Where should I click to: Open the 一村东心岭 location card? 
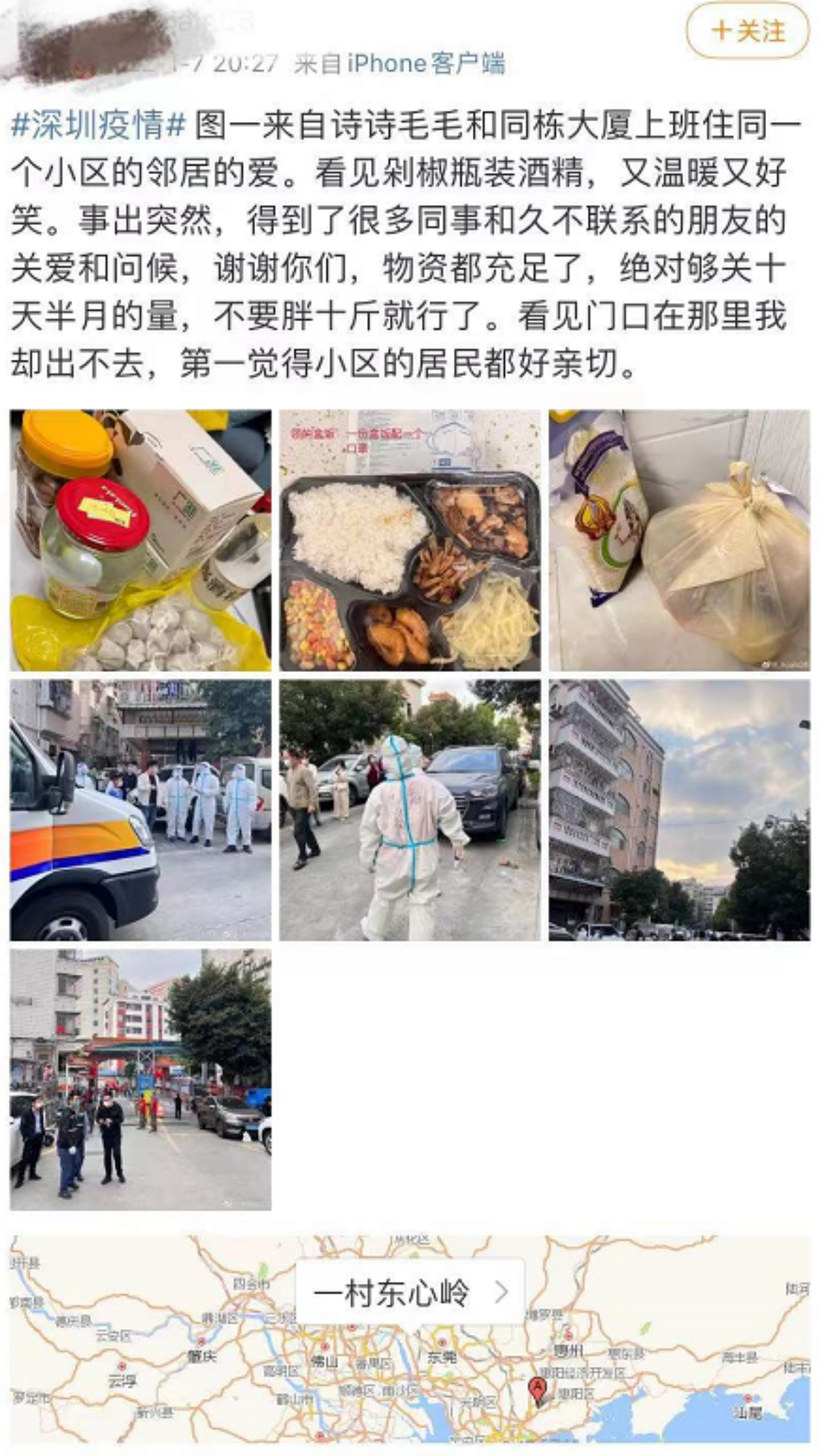[410, 1292]
